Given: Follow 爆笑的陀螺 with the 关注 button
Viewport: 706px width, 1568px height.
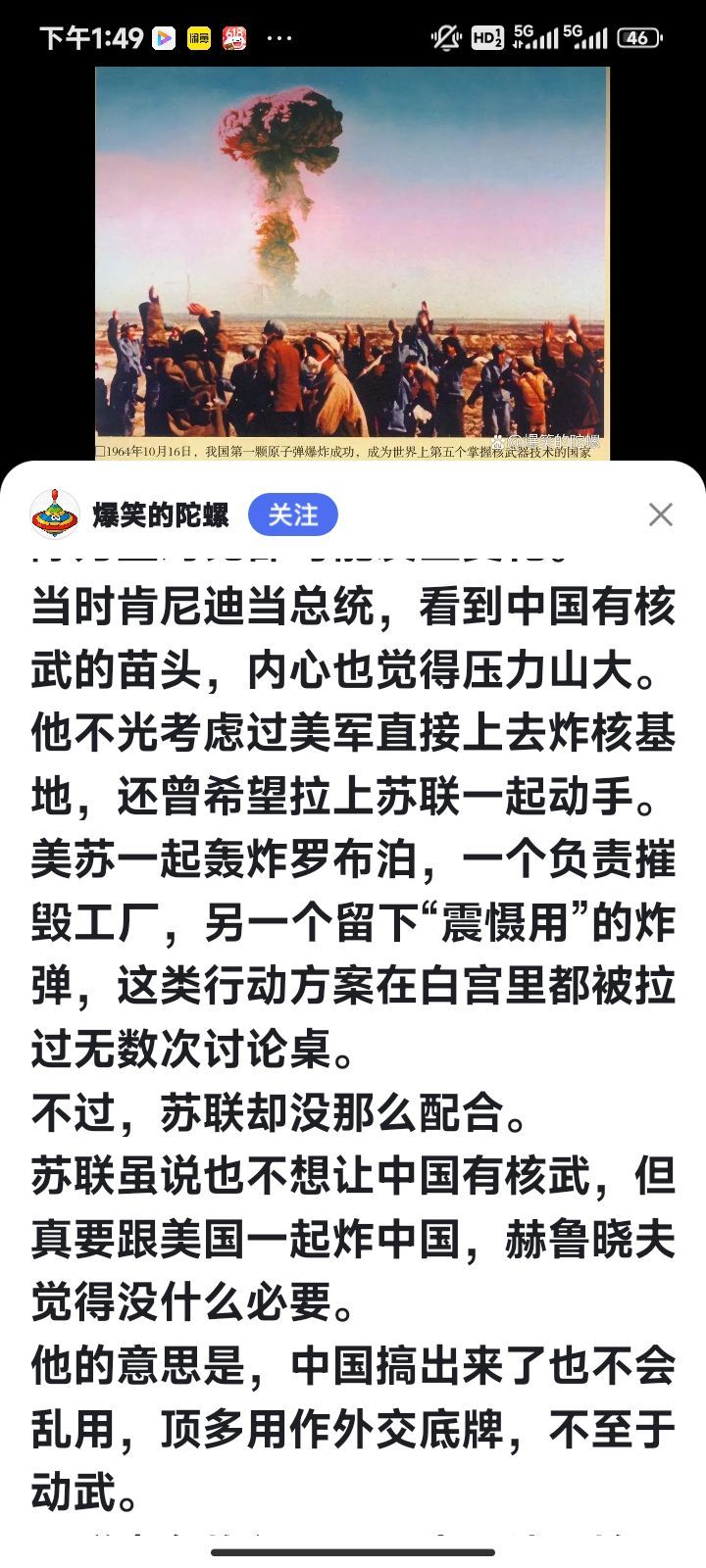Looking at the screenshot, I should coord(292,514).
